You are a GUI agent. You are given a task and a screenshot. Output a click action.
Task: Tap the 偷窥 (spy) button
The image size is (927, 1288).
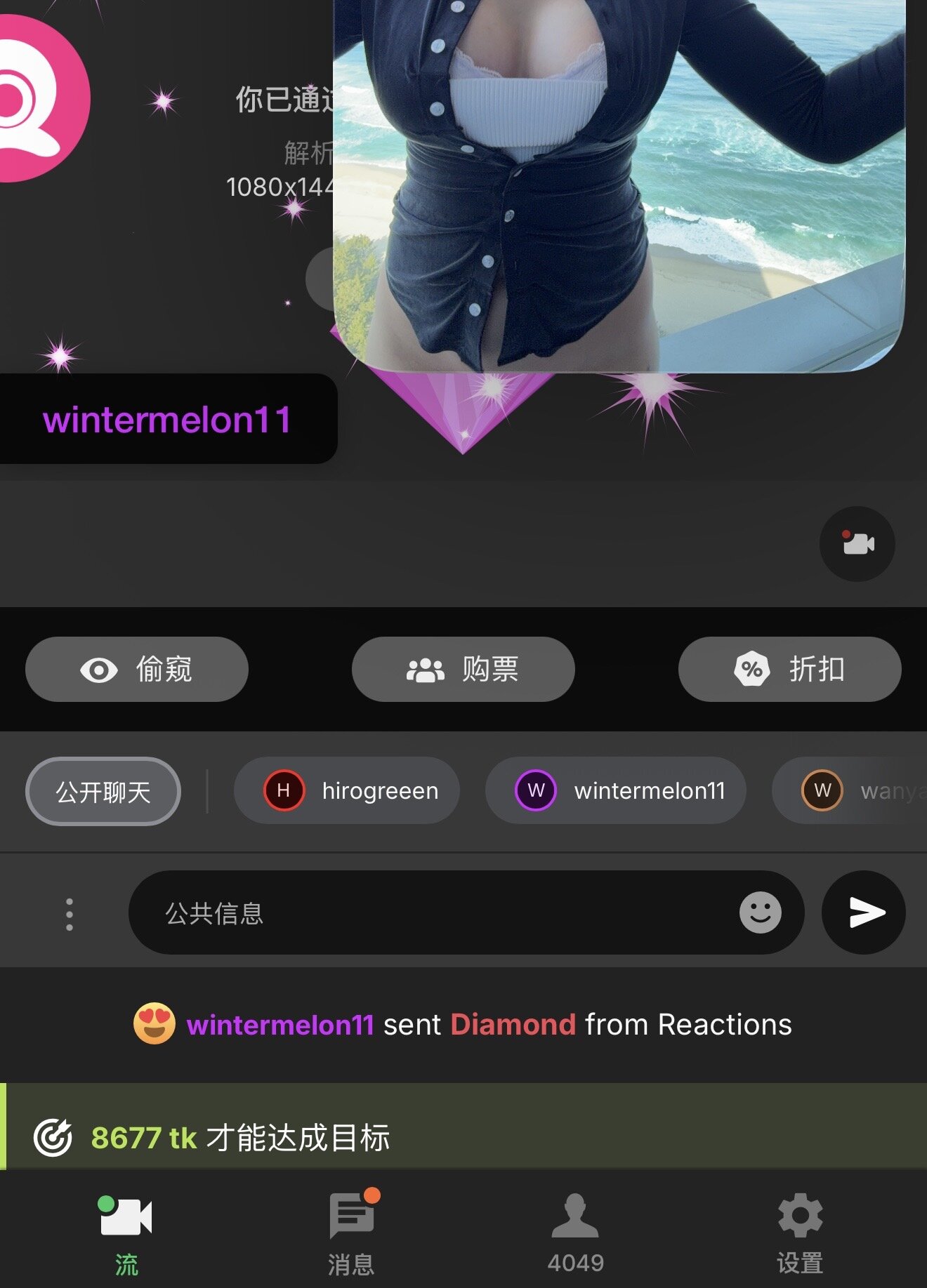[x=137, y=670]
